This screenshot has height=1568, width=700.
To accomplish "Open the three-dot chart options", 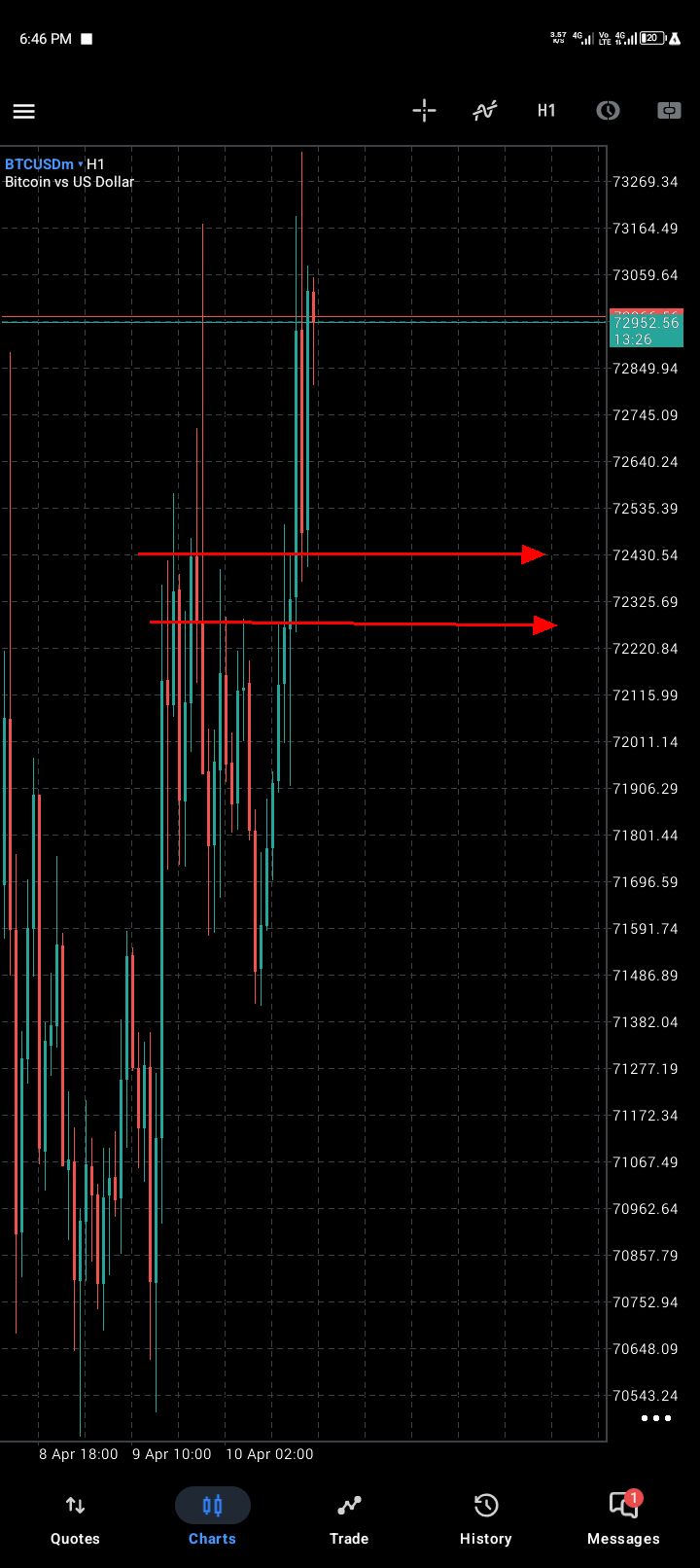I will pyautogui.click(x=656, y=1418).
